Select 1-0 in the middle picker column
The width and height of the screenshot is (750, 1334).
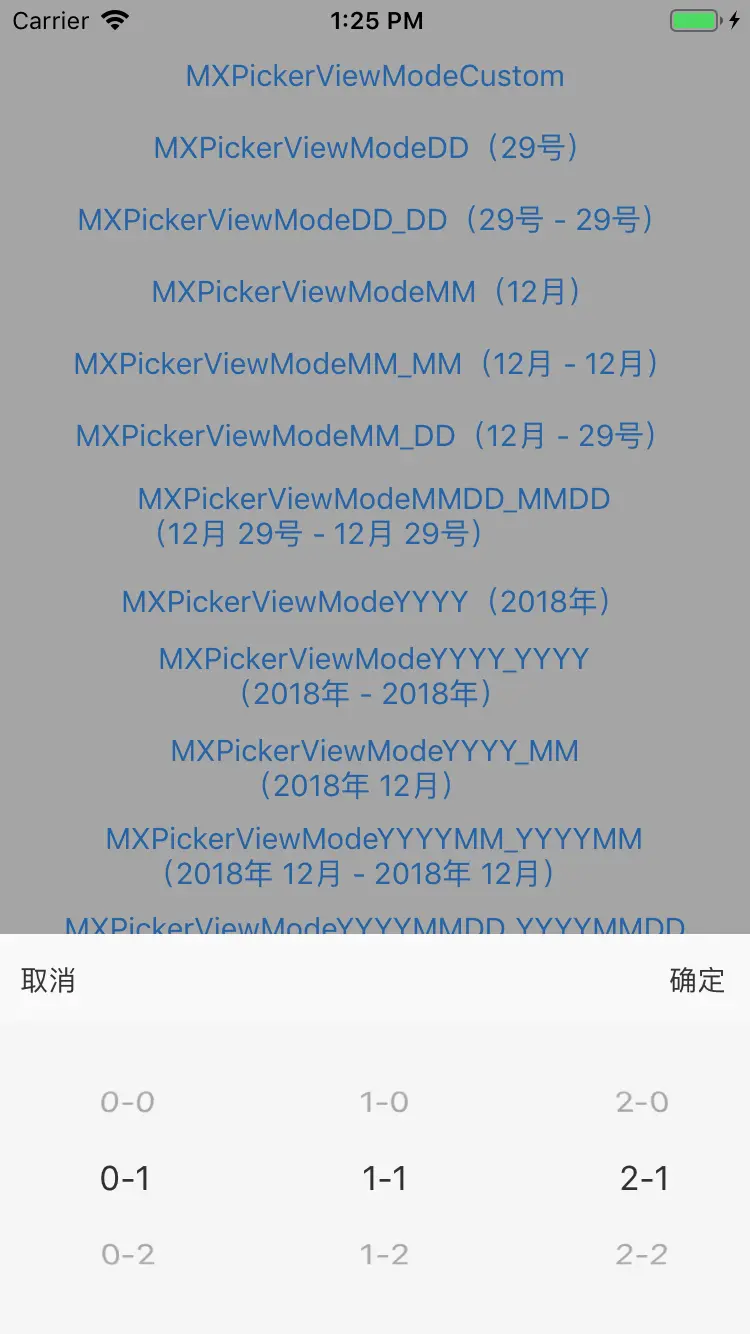pyautogui.click(x=384, y=1102)
